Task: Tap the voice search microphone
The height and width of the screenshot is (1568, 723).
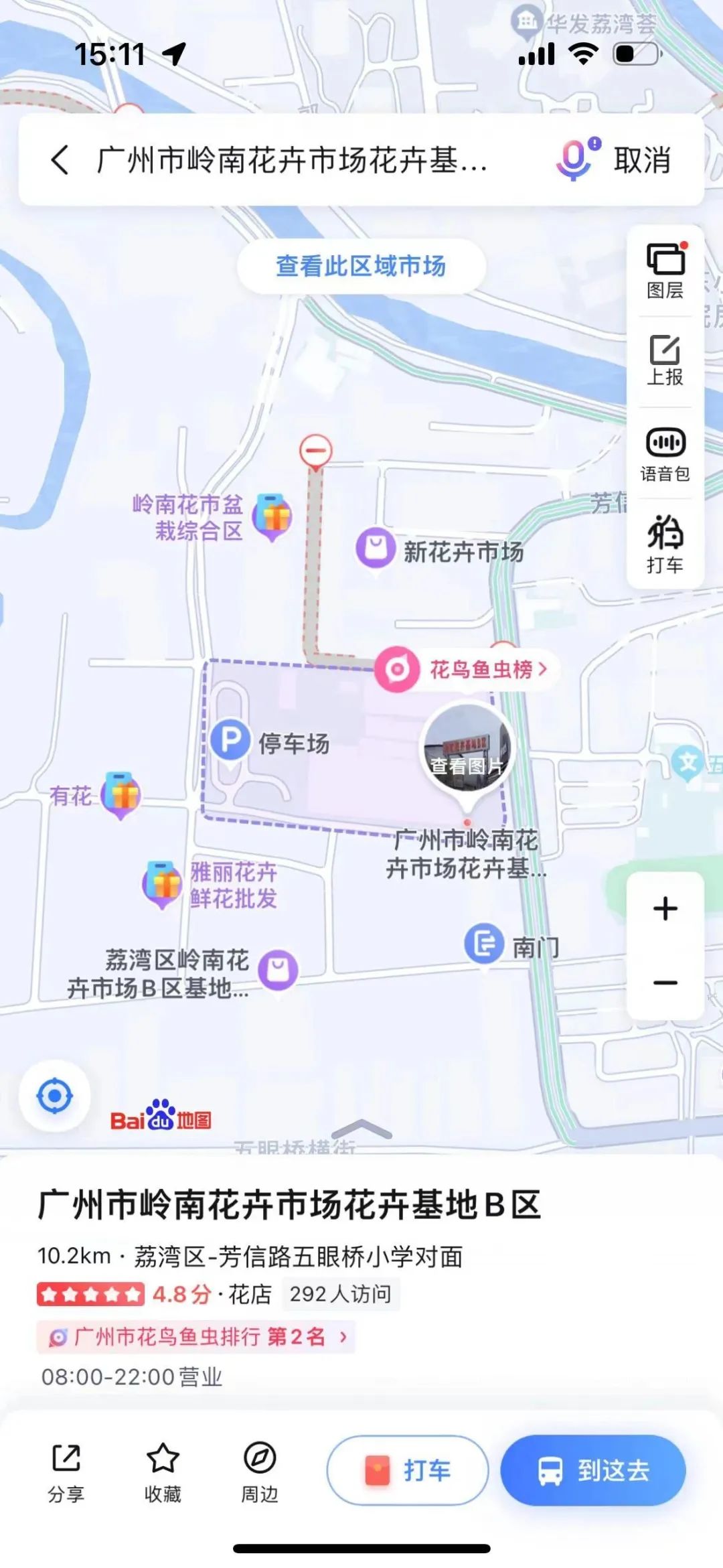Action: pos(576,159)
